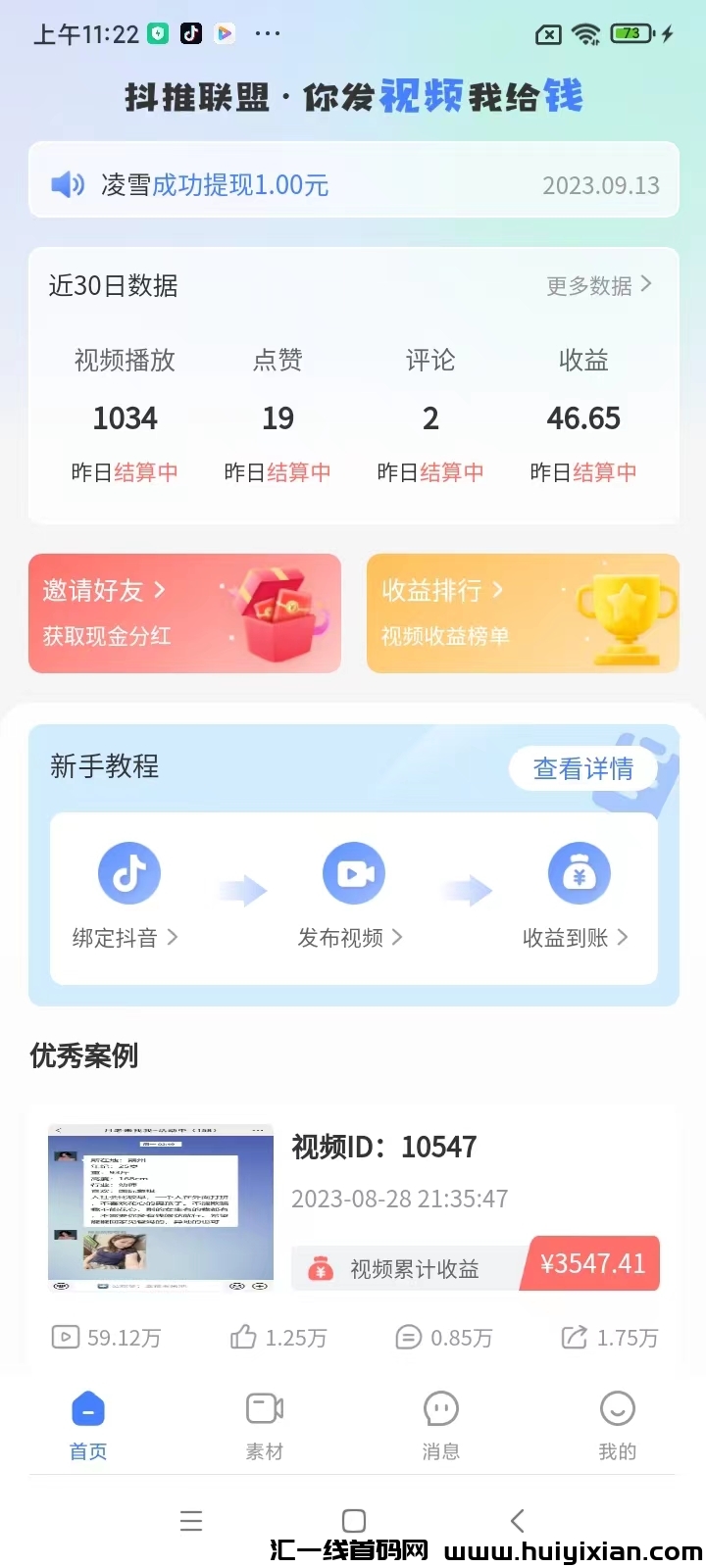
Task: Select the Douyin icon in 绑定抖音 step
Action: (128, 872)
